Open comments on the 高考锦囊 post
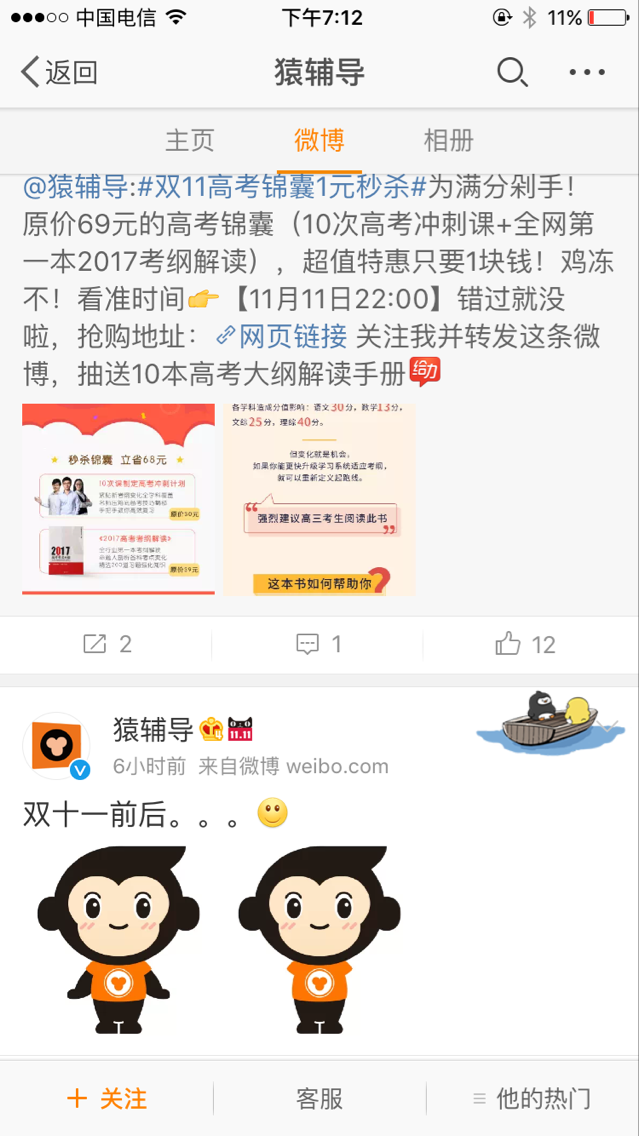This screenshot has height=1136, width=639. (319, 644)
